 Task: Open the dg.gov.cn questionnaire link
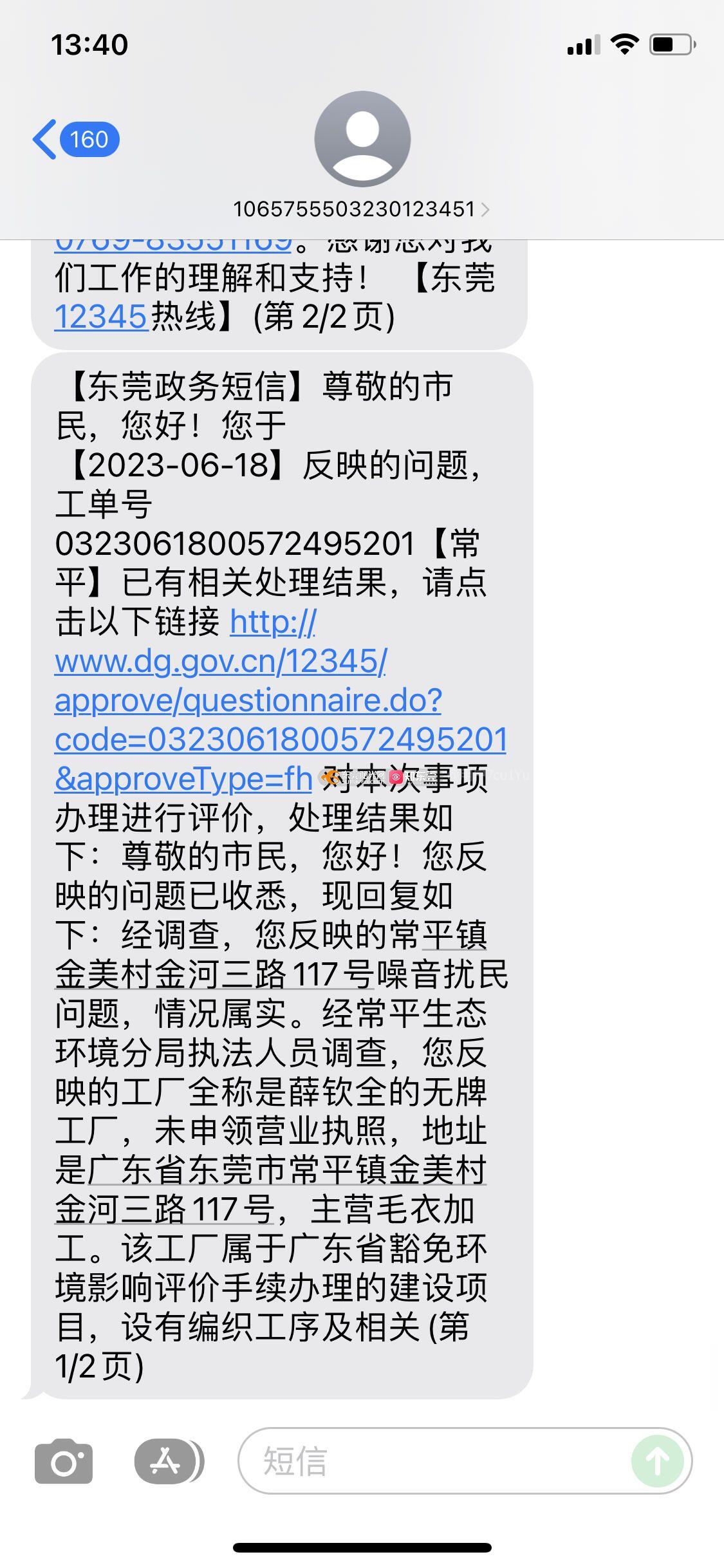tap(281, 700)
